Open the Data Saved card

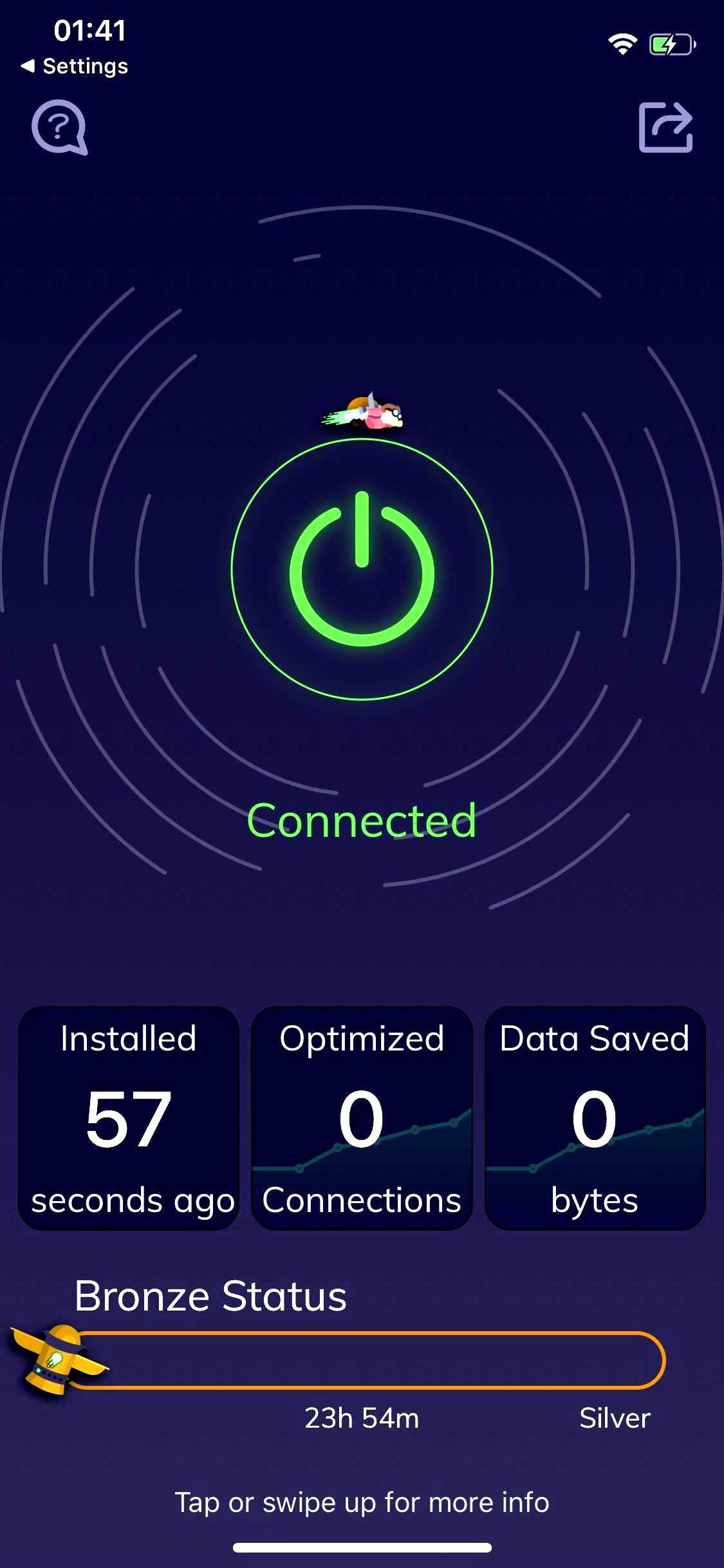coord(595,1119)
